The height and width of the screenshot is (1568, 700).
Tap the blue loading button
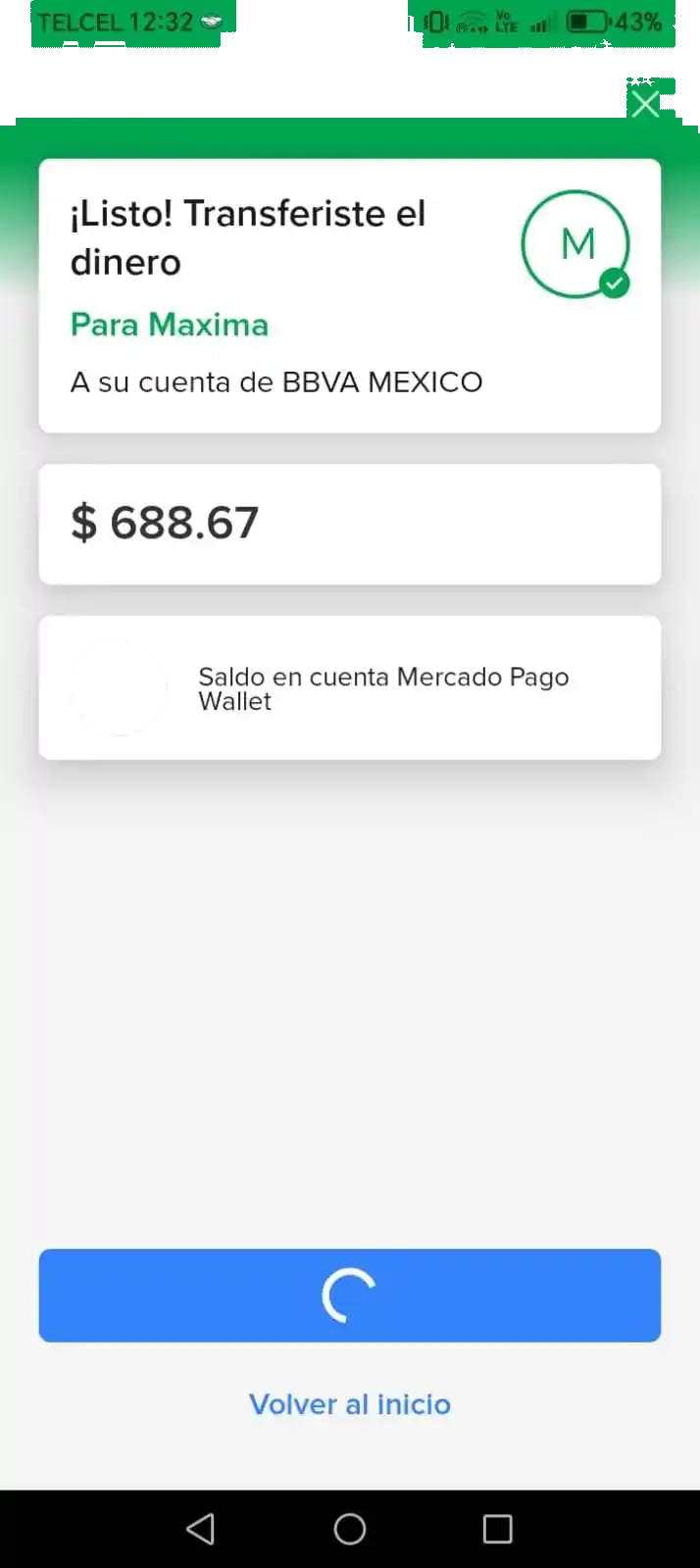coord(349,1294)
